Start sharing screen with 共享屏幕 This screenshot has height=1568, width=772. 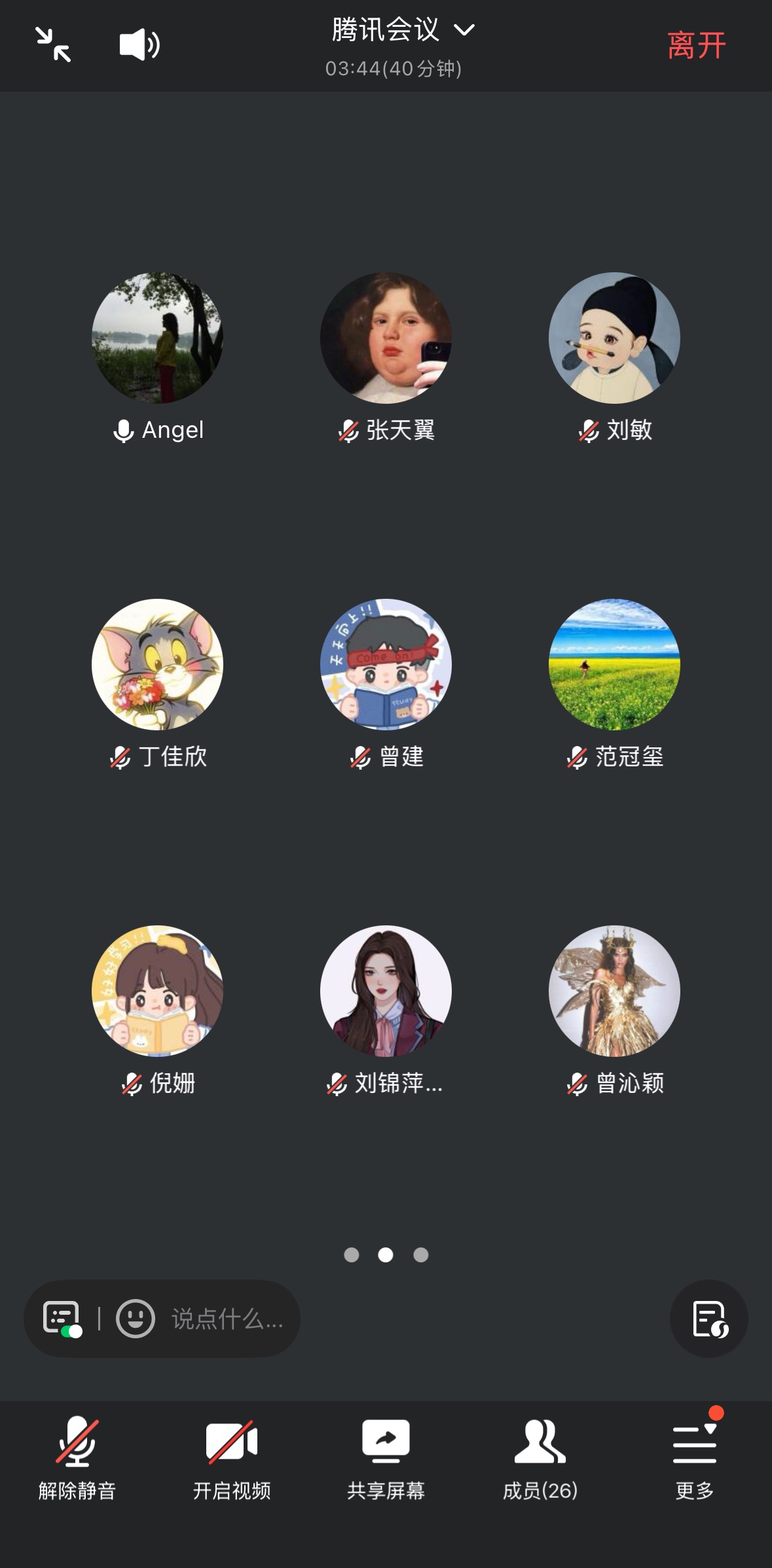[386, 1457]
